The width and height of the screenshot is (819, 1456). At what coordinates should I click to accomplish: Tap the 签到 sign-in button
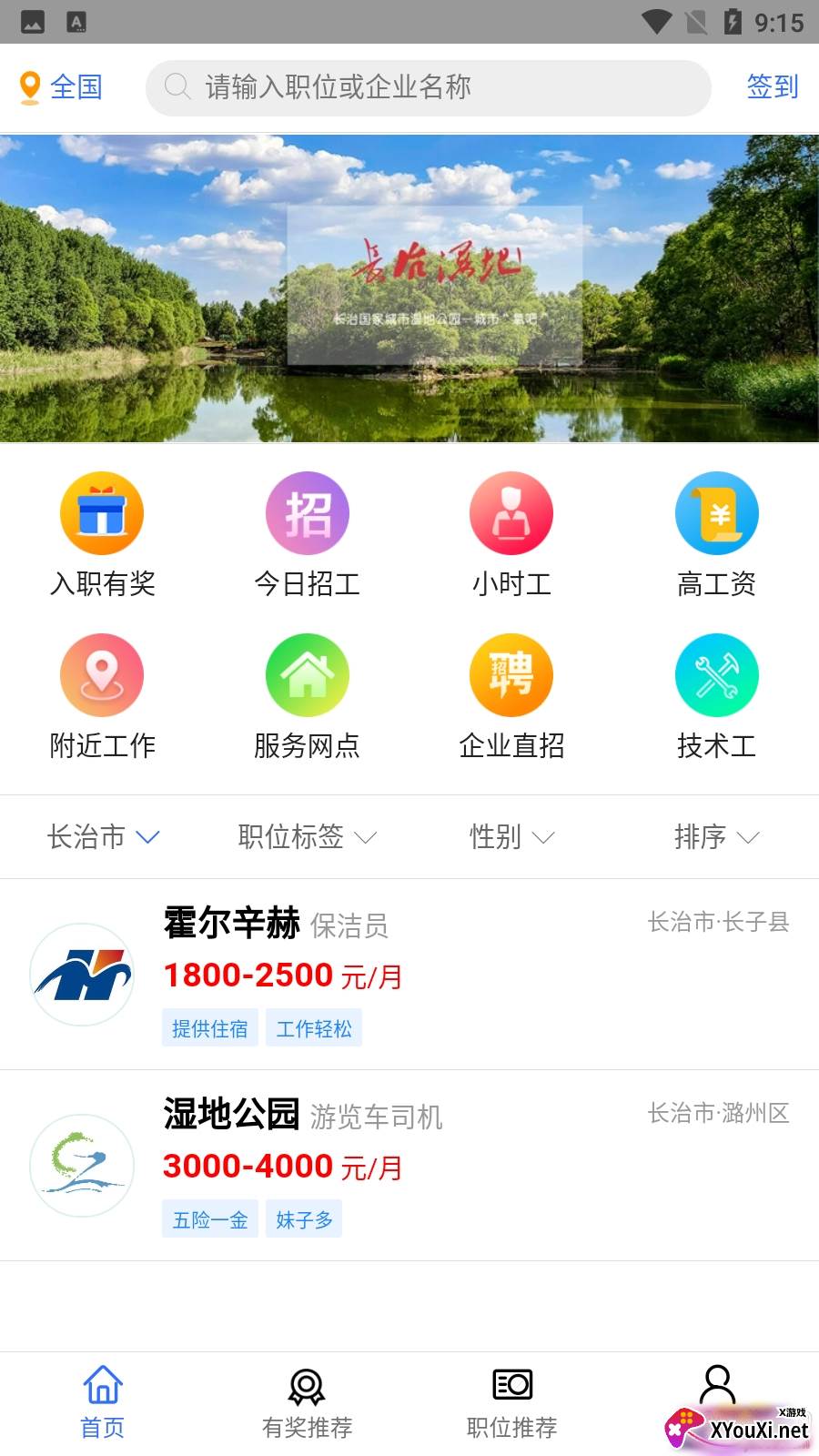coord(773,87)
